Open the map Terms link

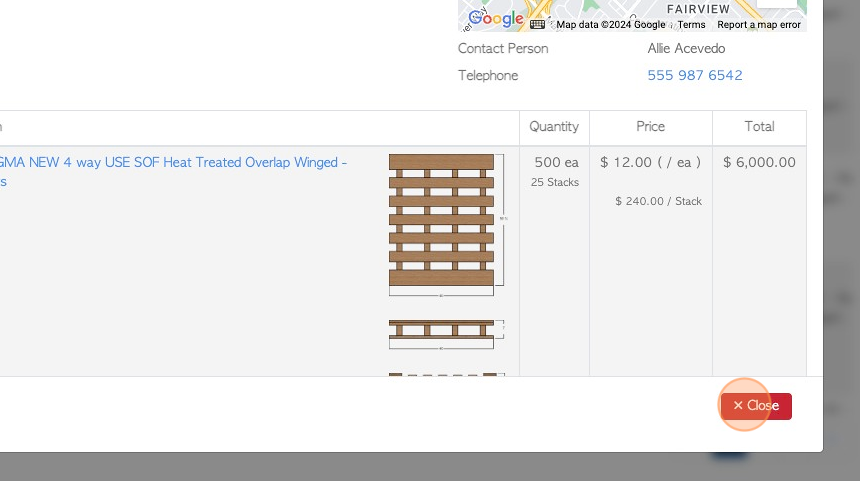pyautogui.click(x=691, y=25)
